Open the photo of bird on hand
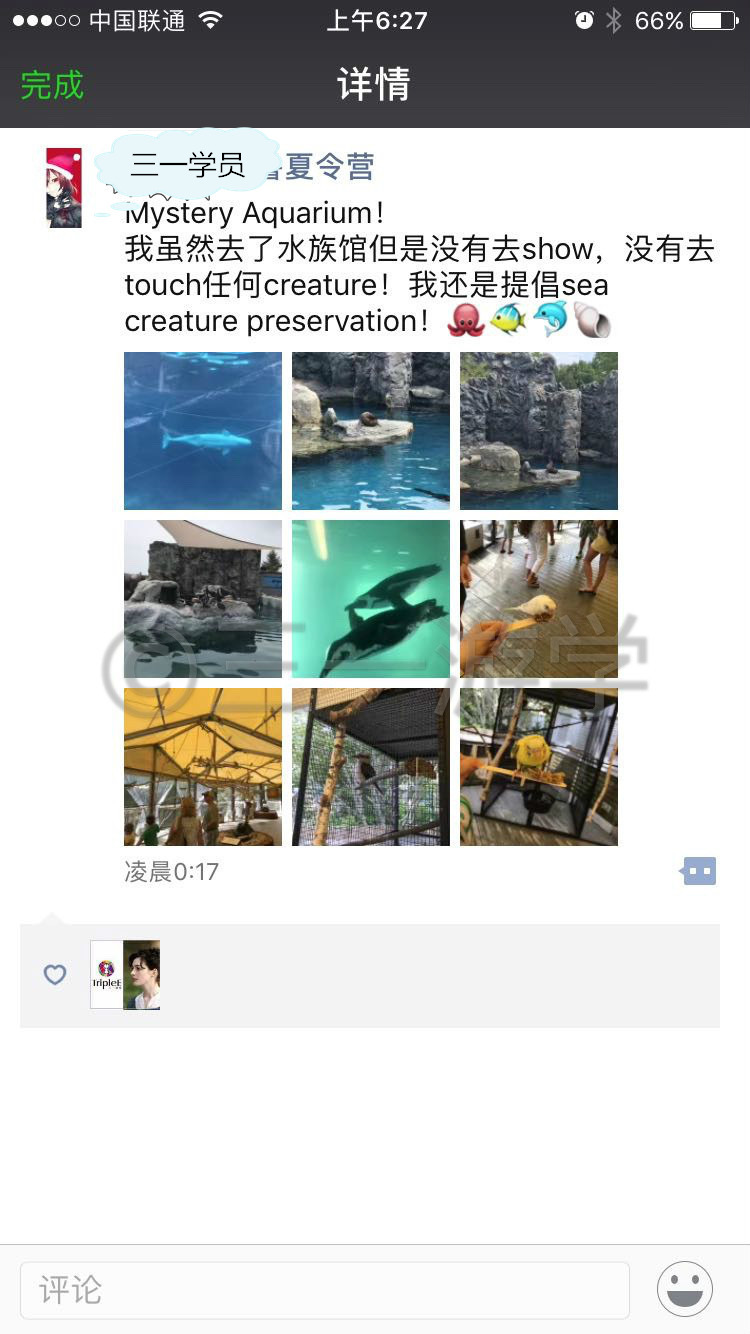750x1334 pixels. [x=539, y=599]
